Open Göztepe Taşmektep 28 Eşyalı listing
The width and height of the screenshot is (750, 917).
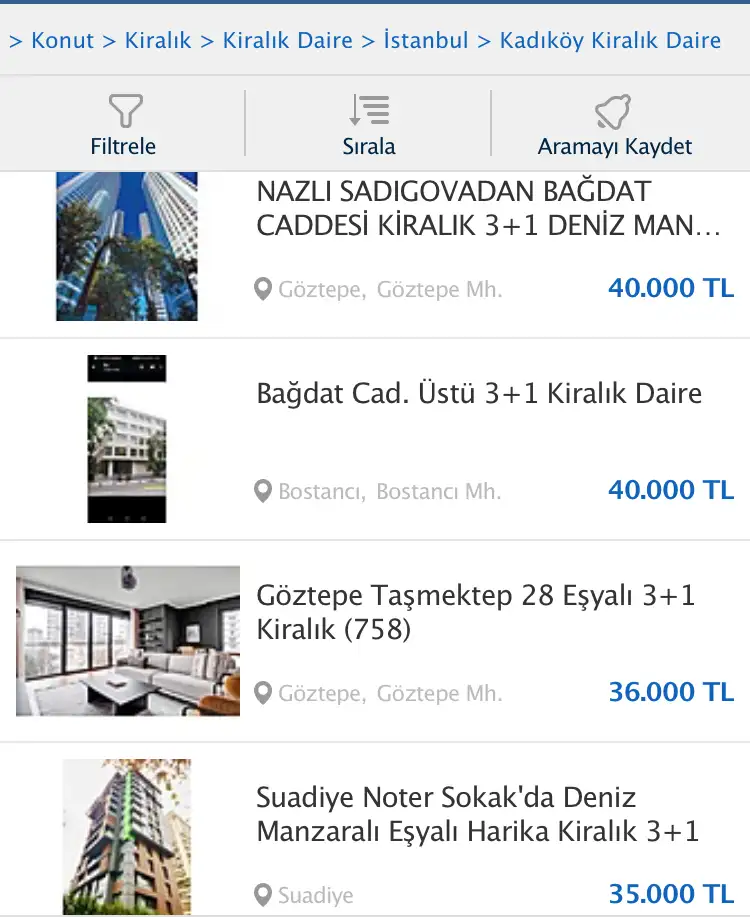point(475,612)
